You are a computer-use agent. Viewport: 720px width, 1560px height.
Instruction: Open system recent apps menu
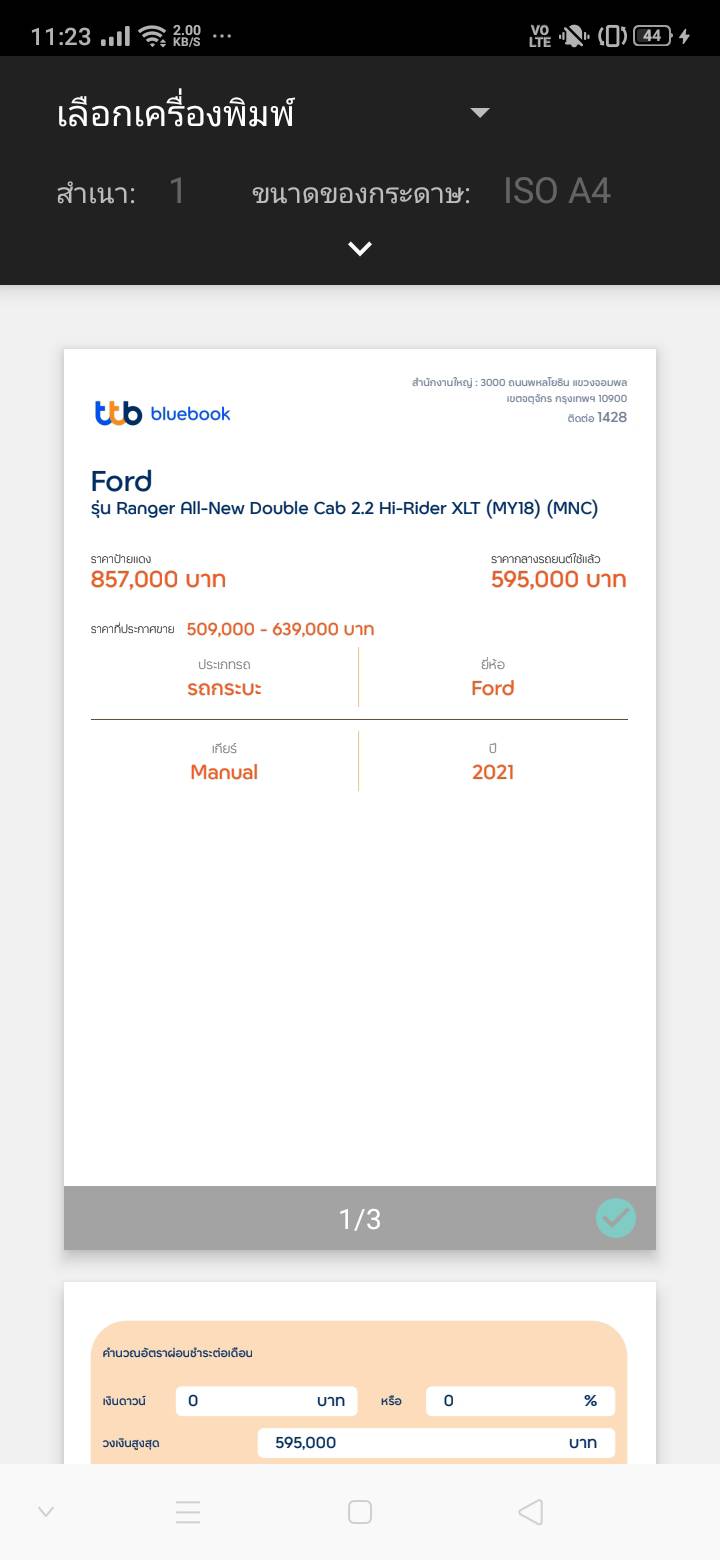[x=188, y=1512]
